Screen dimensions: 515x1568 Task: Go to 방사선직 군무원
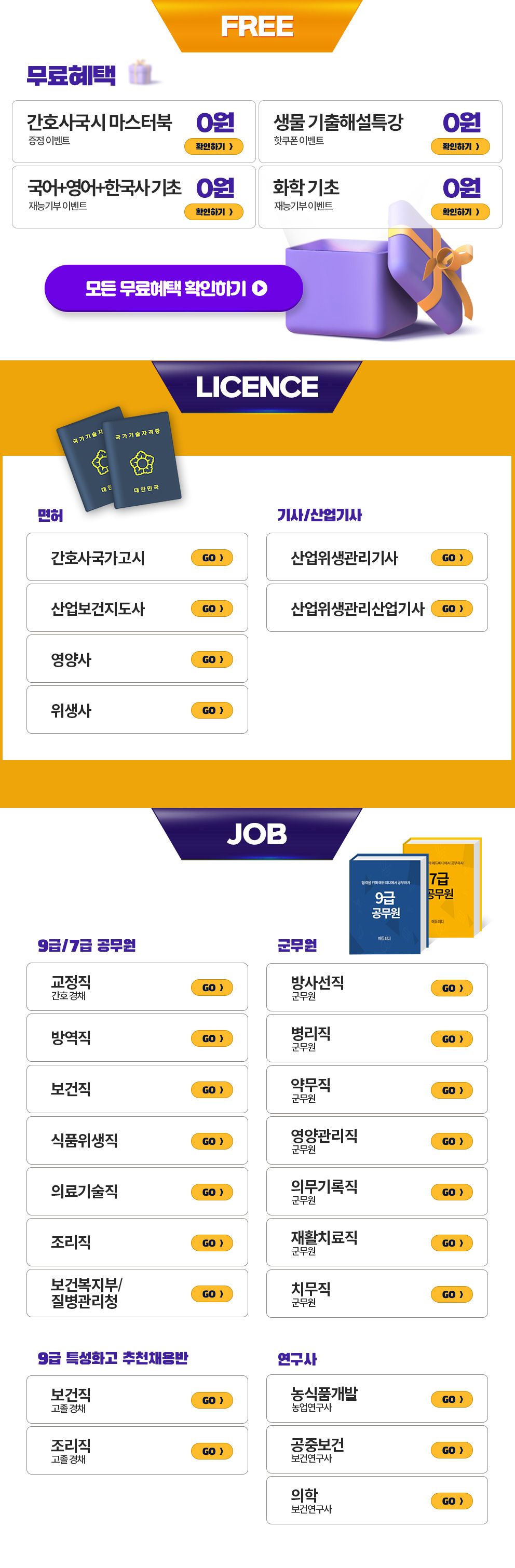pos(452,988)
